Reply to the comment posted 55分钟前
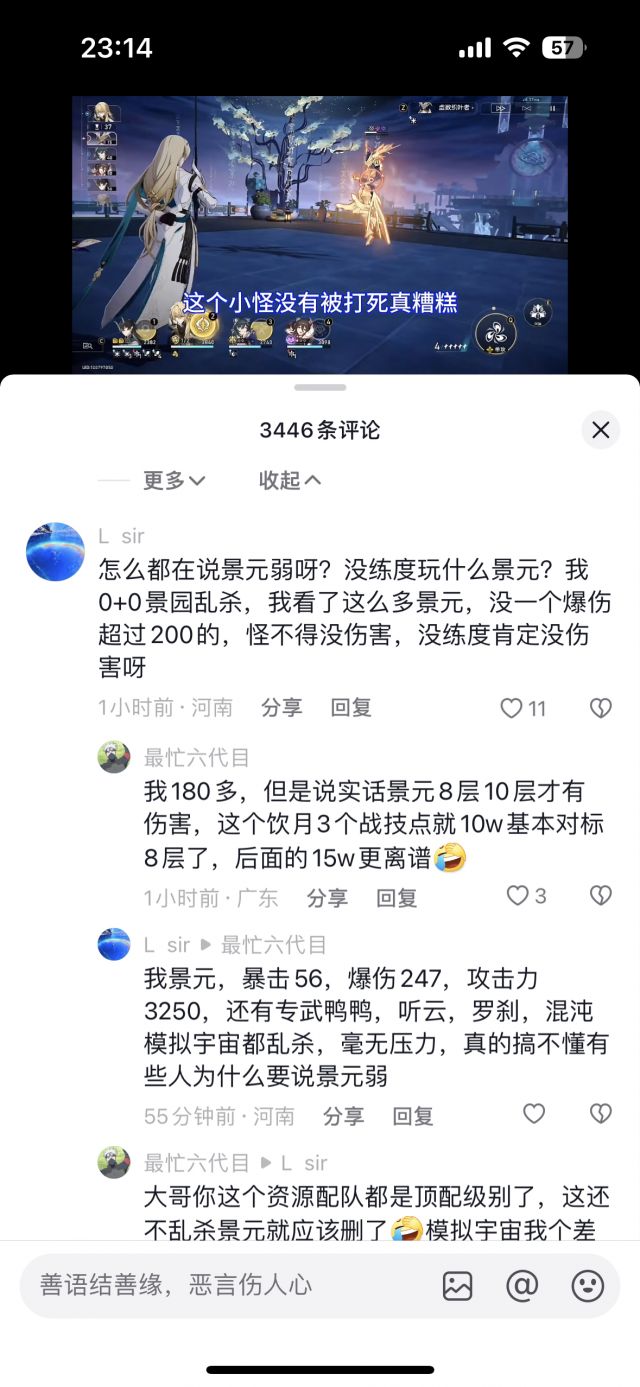The image size is (640, 1387). (412, 1116)
